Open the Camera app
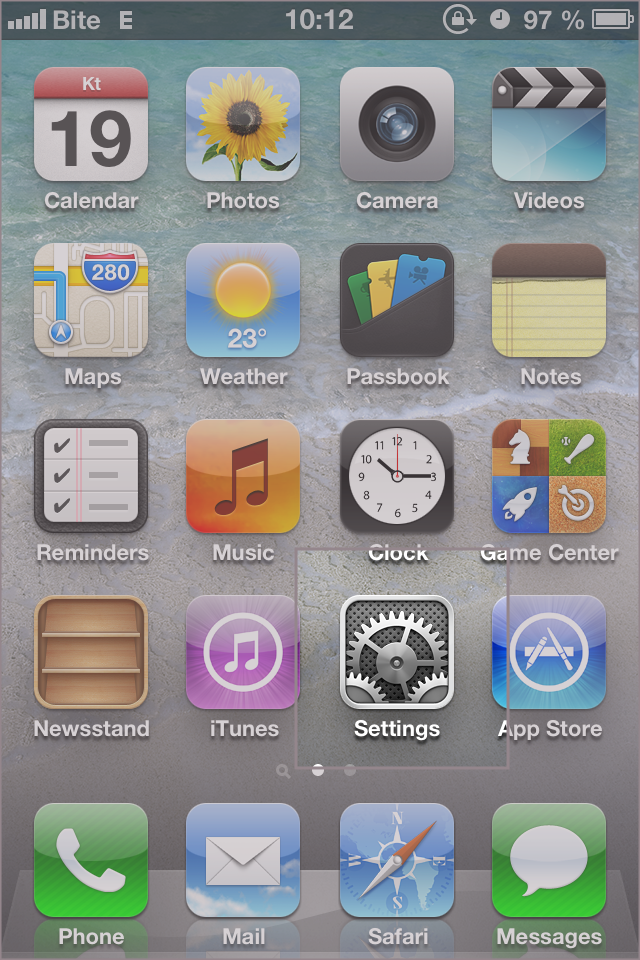 (x=397, y=124)
